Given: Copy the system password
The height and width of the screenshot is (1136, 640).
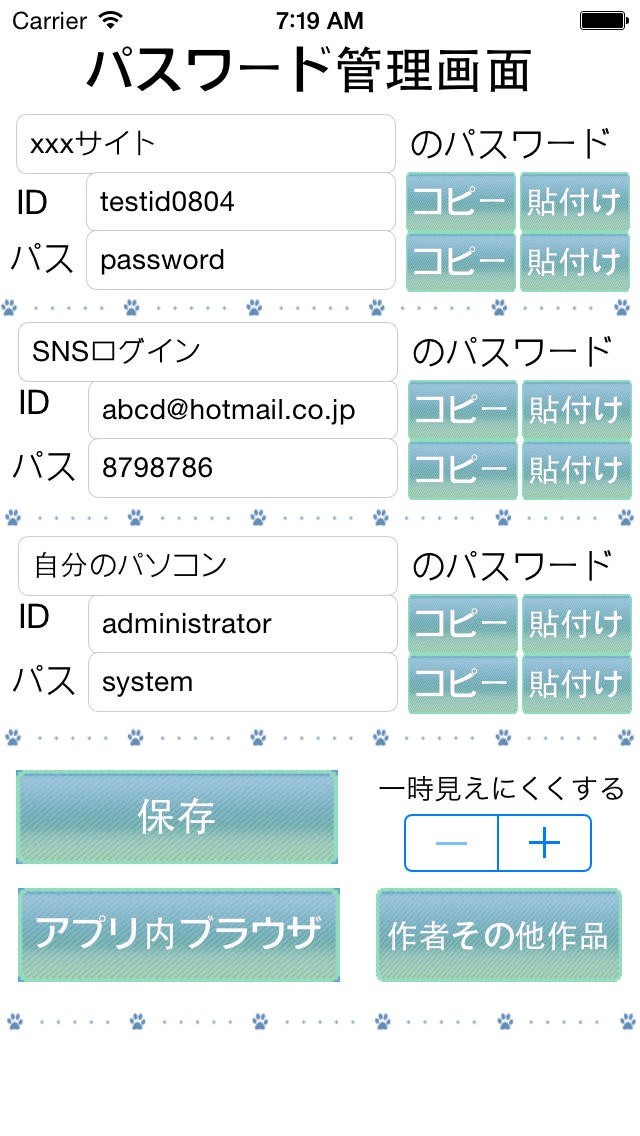Looking at the screenshot, I should coord(462,683).
